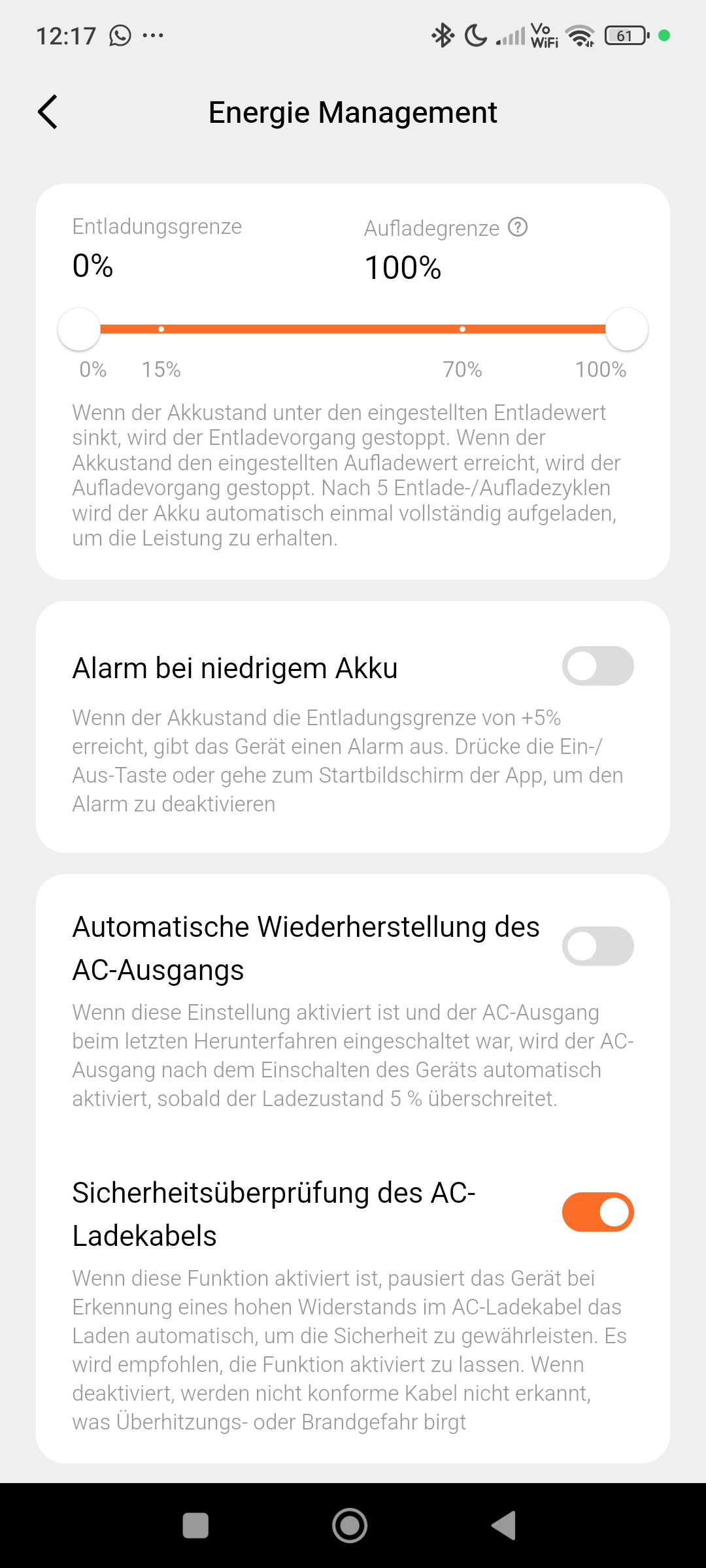Tap the Aufladegrenze slider handle at 100%

point(626,329)
